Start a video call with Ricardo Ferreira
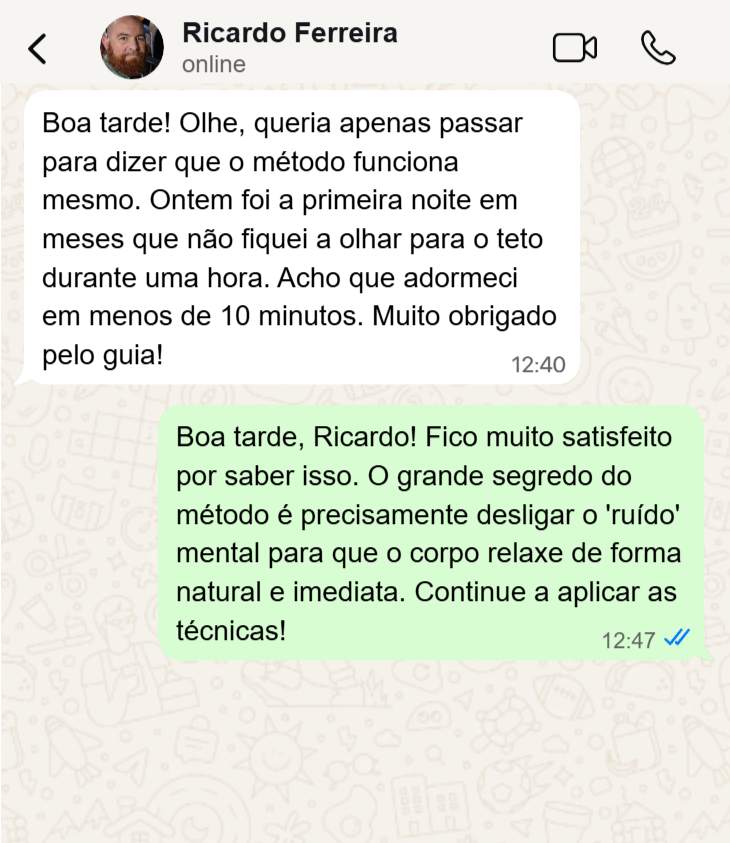 (x=574, y=48)
